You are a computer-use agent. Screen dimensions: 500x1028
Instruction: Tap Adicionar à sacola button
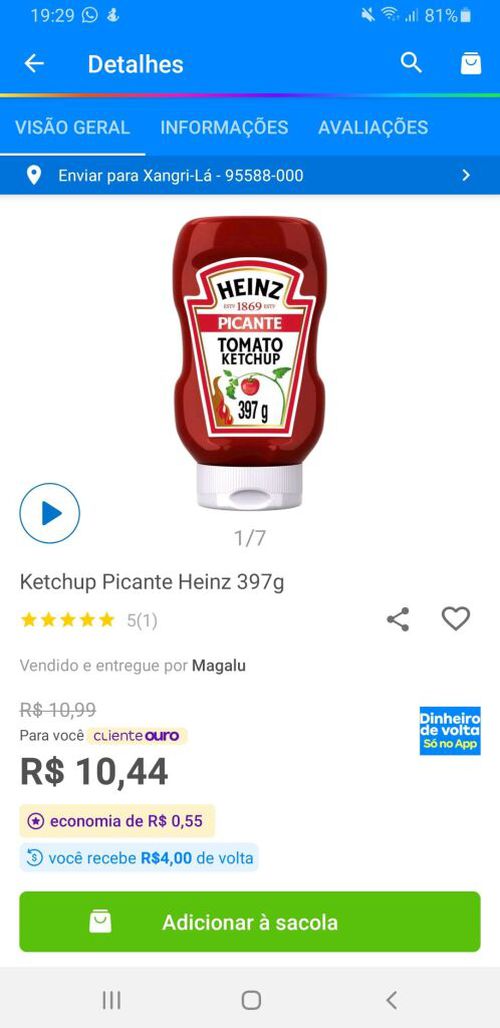(x=250, y=922)
